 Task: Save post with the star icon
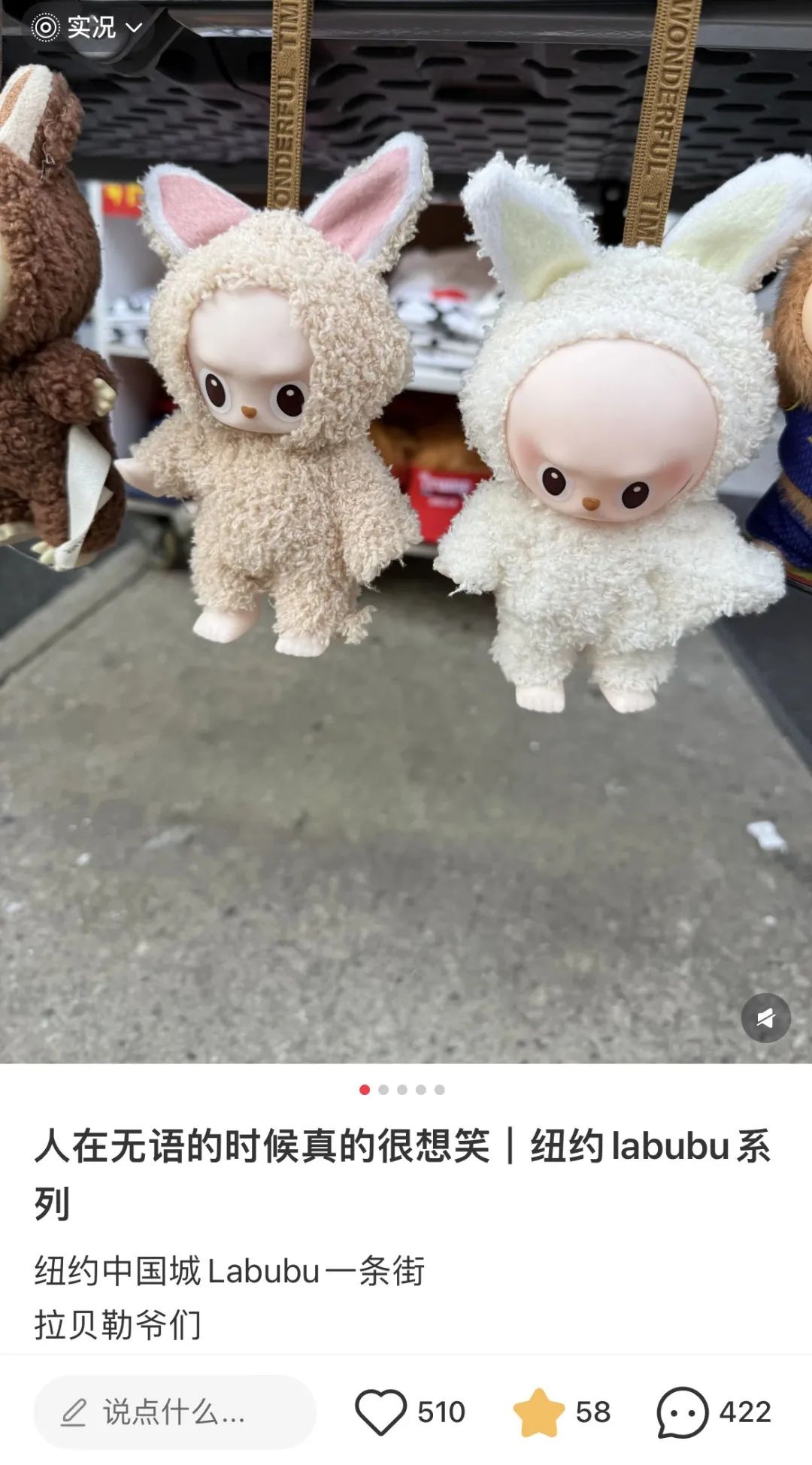point(538,1412)
